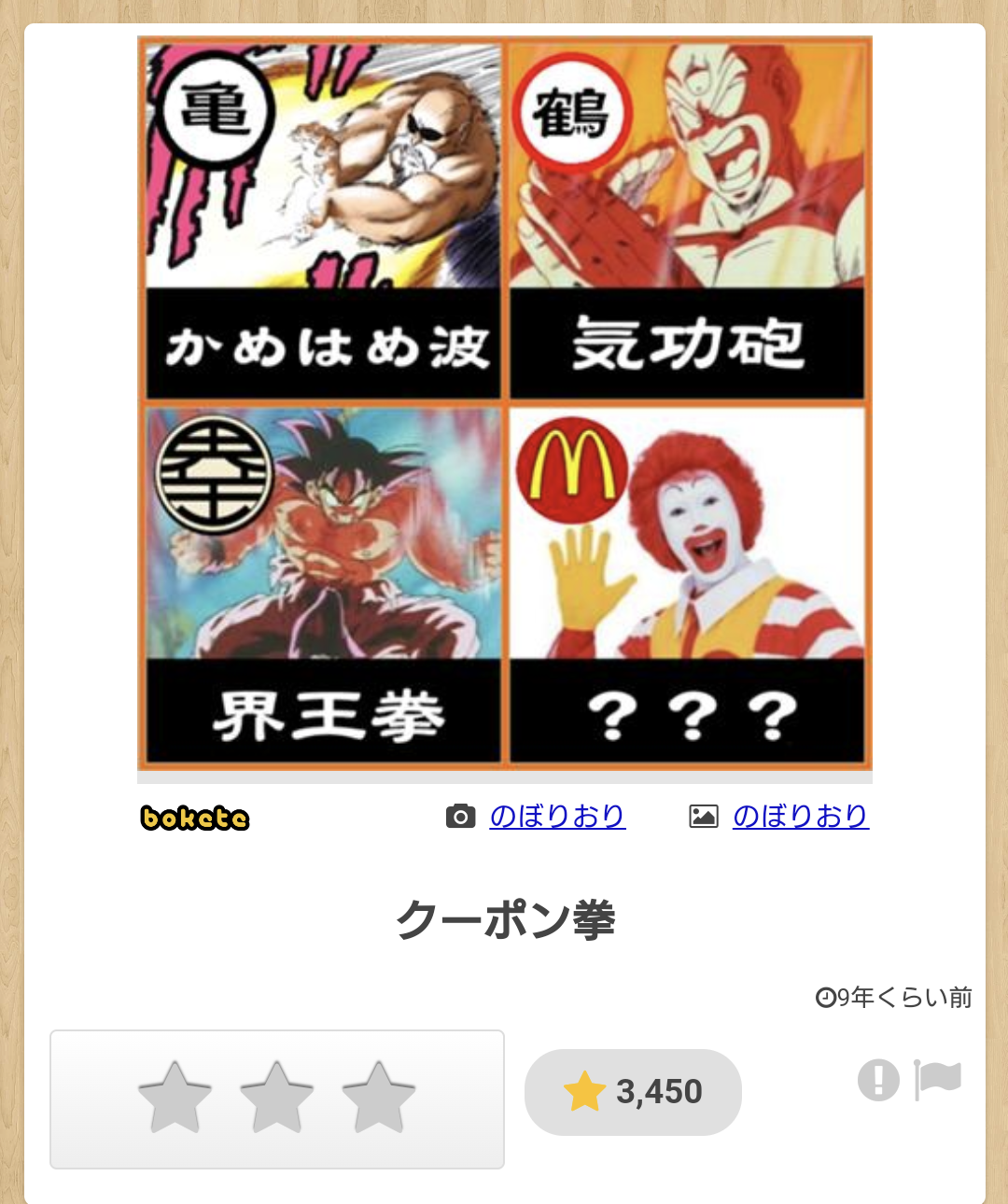Open the report exclamation icon

878,1080
